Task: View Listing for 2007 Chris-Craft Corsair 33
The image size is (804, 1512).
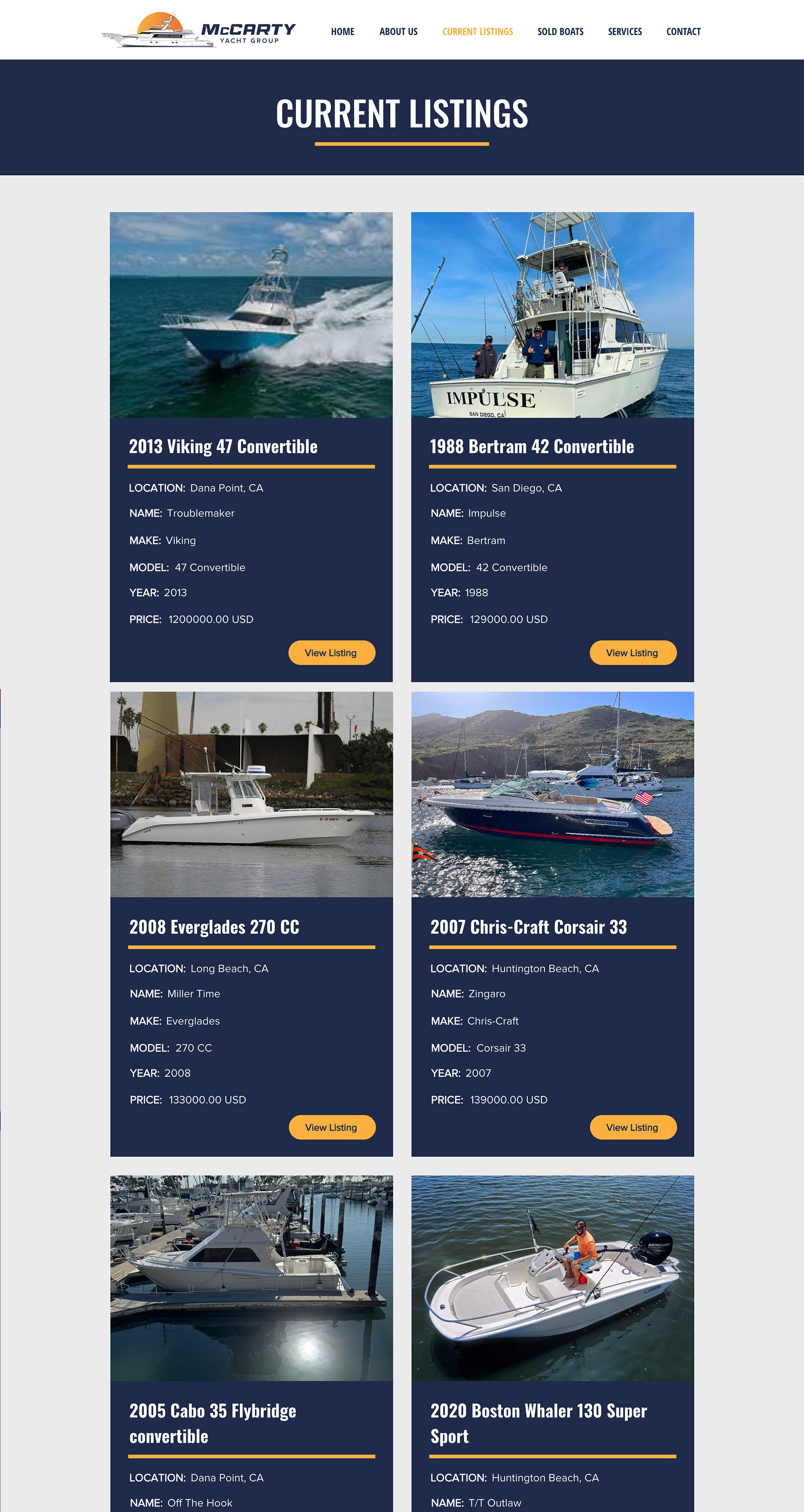Action: tap(633, 1127)
